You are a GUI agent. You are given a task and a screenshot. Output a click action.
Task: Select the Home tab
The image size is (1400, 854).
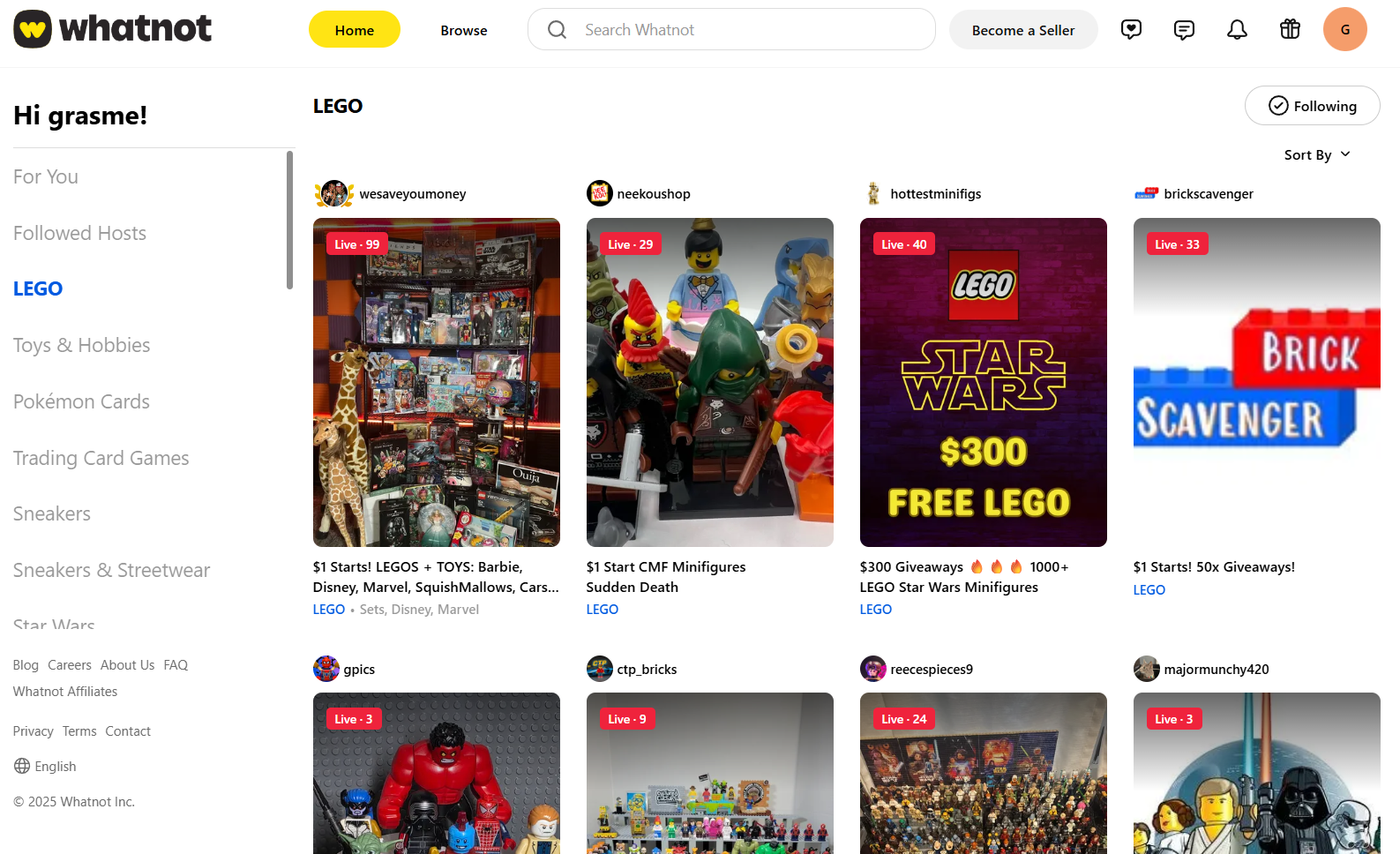pos(354,30)
